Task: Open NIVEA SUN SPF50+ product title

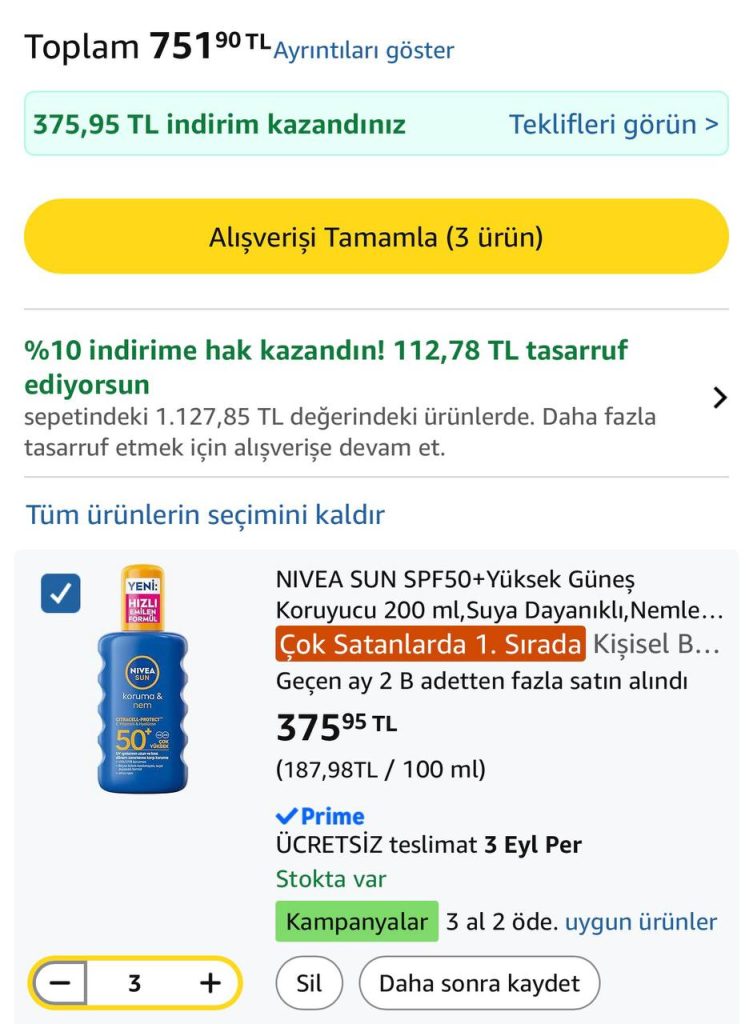Action: pos(500,594)
